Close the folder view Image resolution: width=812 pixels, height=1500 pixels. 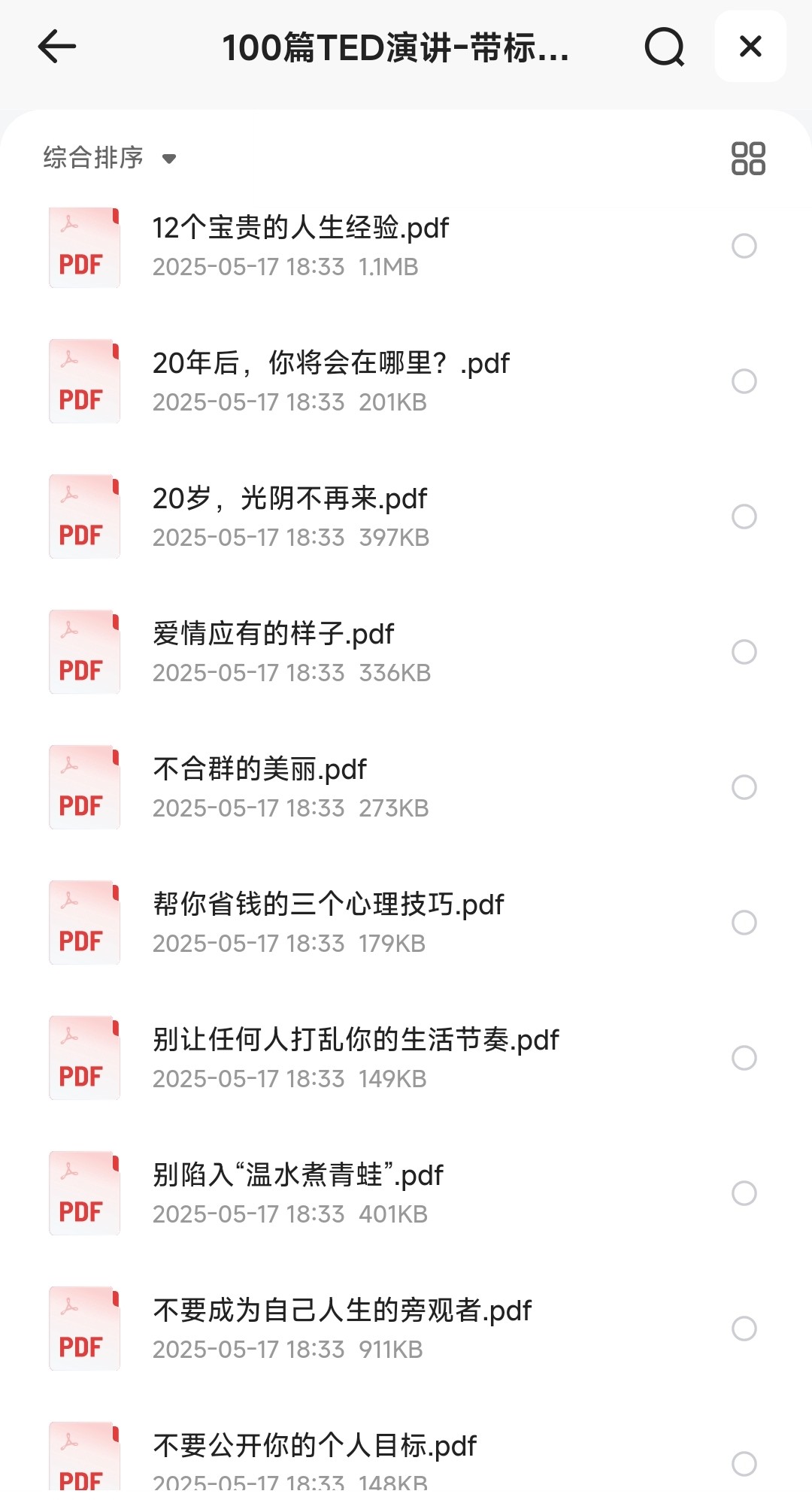click(x=750, y=47)
